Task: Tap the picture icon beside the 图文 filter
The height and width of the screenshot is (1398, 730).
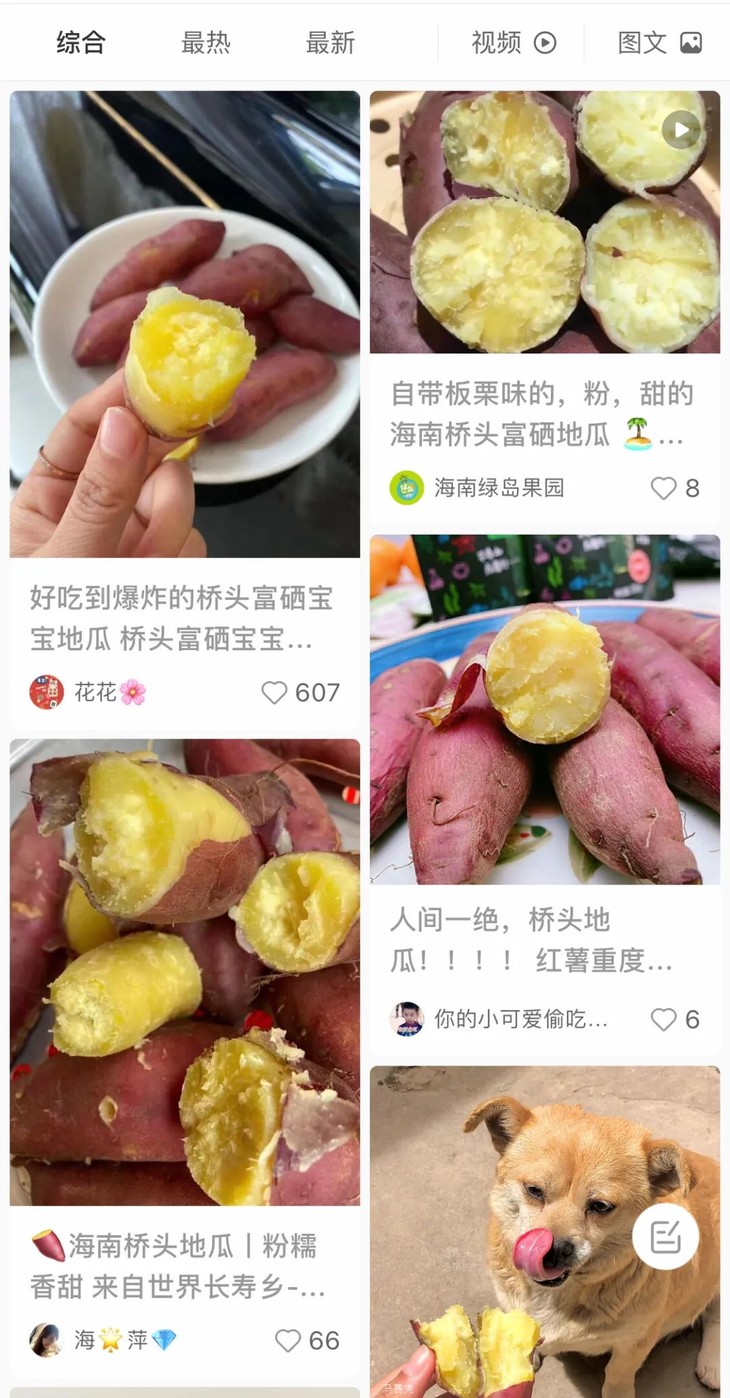Action: point(691,42)
